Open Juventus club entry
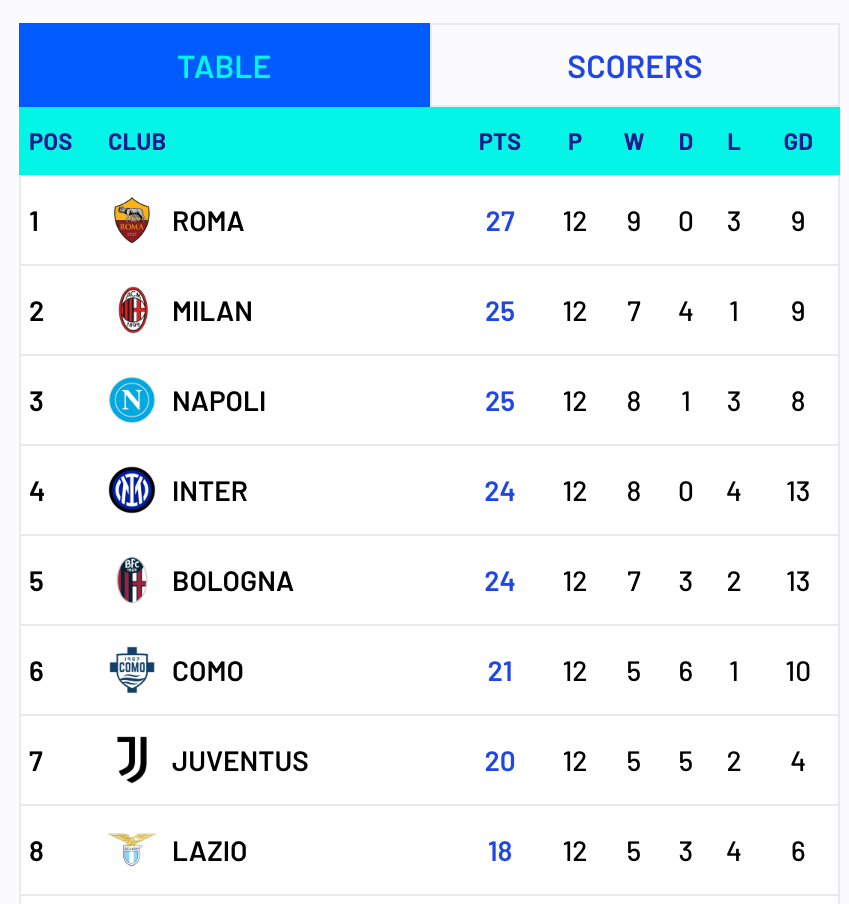Screen dimensions: 849x904 click(x=429, y=760)
